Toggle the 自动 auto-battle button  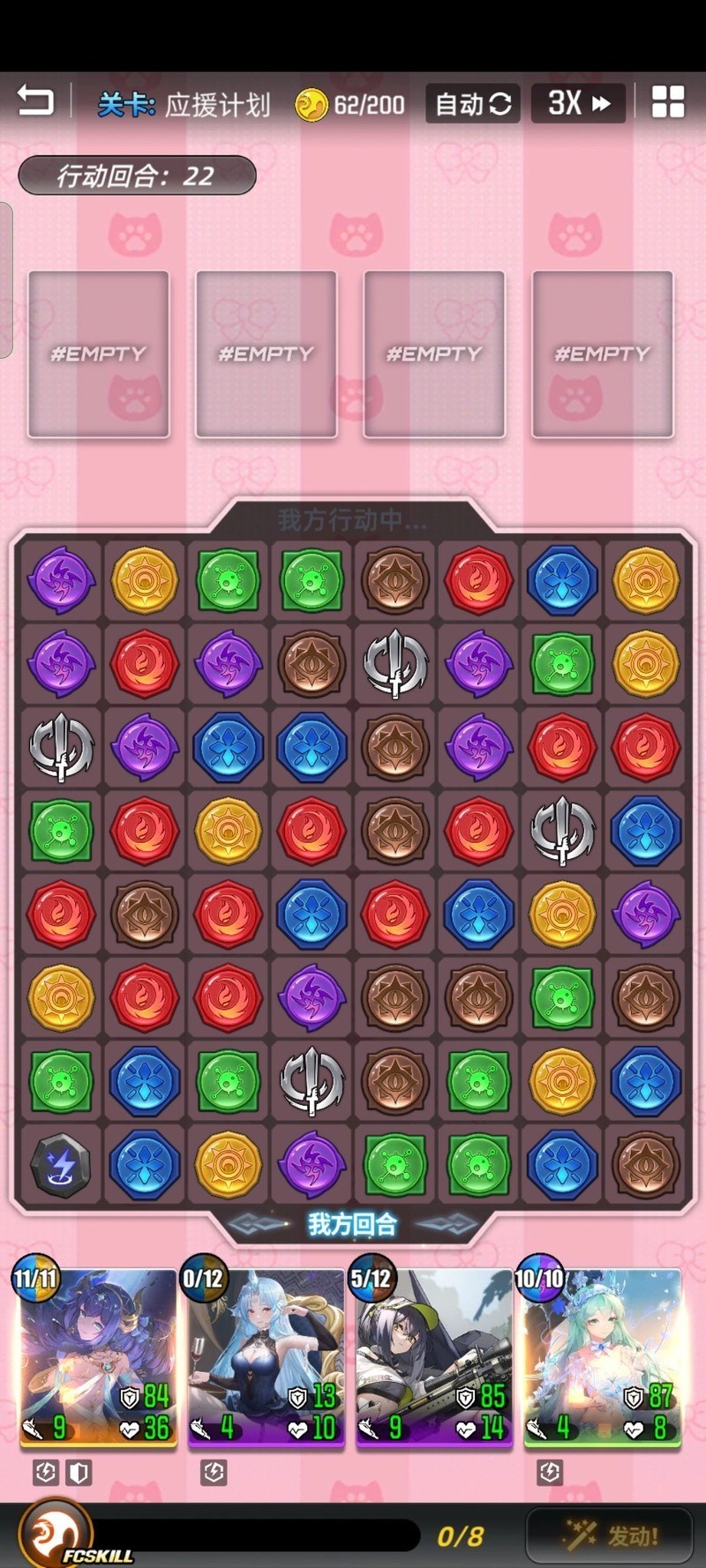click(x=472, y=104)
